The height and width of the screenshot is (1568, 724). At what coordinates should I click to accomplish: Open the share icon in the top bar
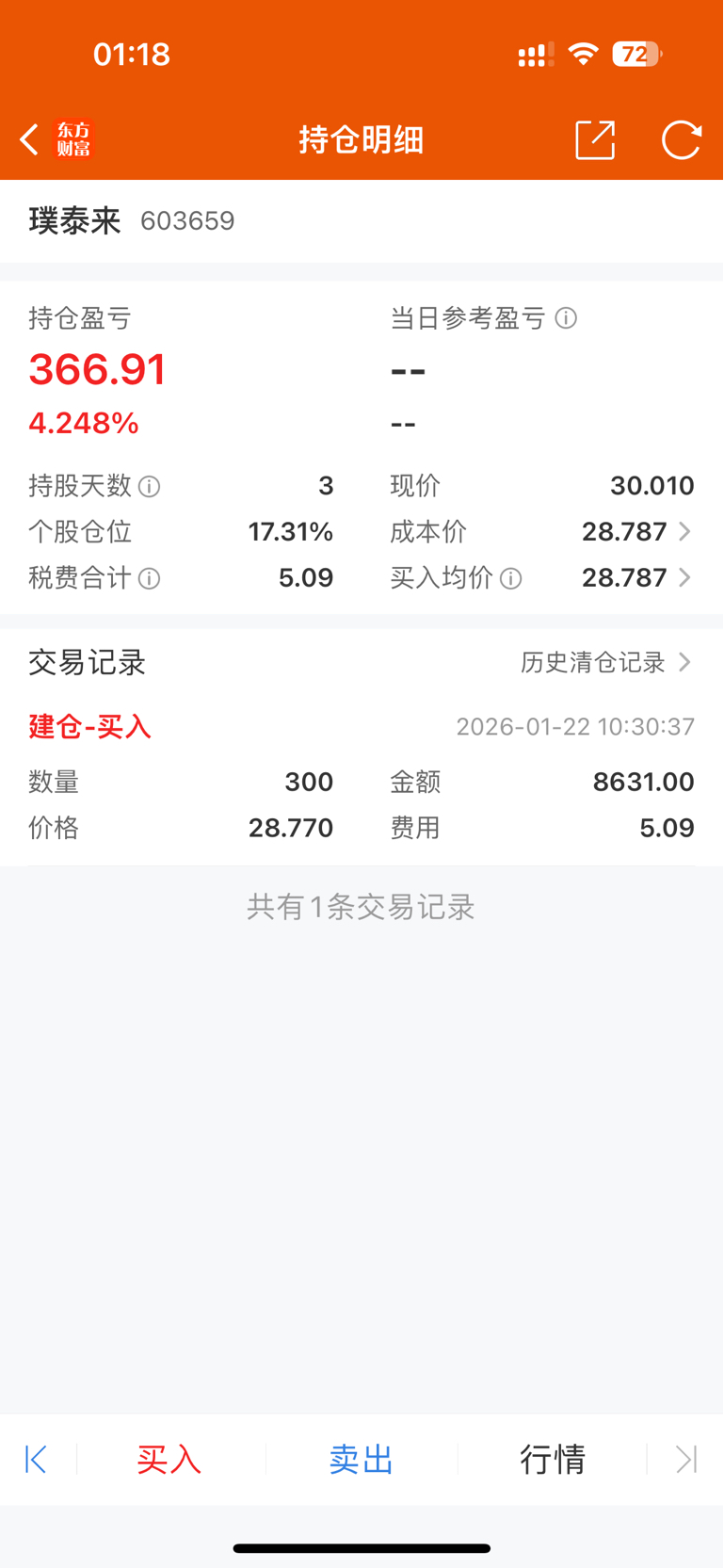coord(594,138)
